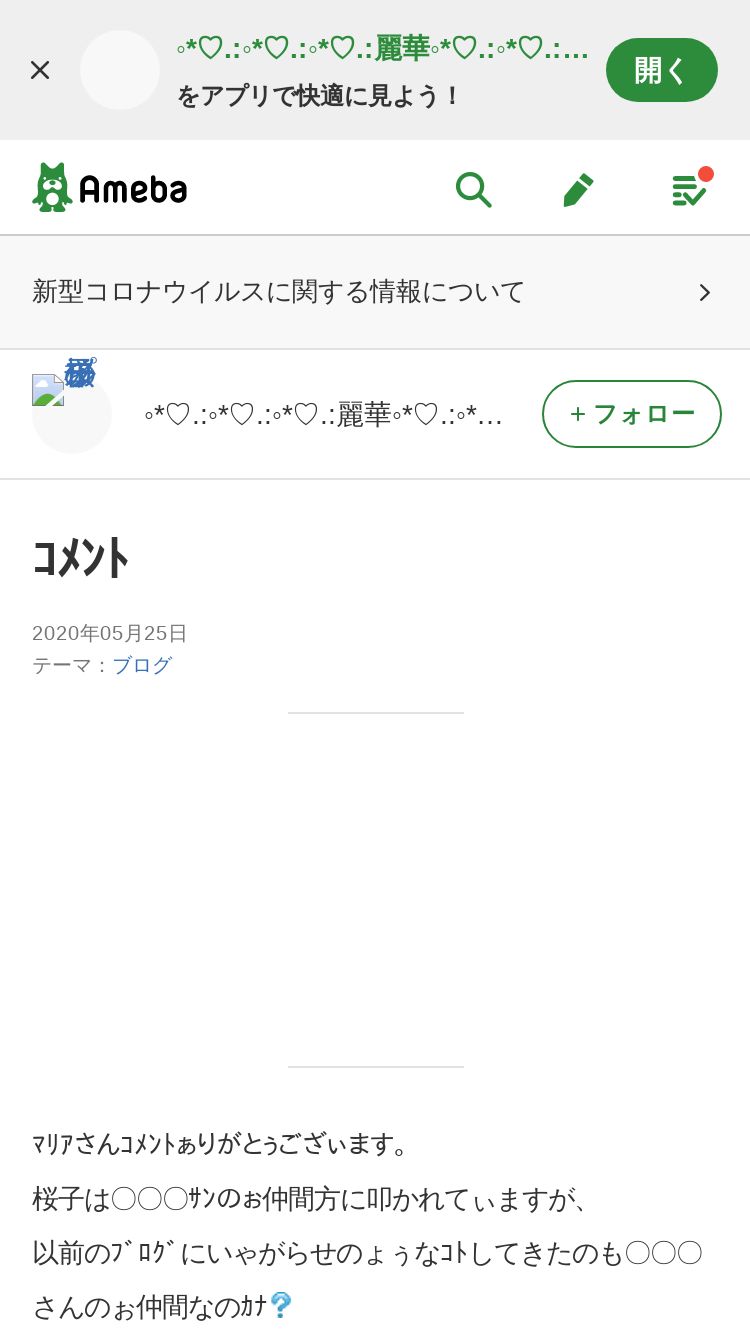This screenshot has width=750, height=1334.
Task: Tap the green 開く button
Action: [662, 70]
